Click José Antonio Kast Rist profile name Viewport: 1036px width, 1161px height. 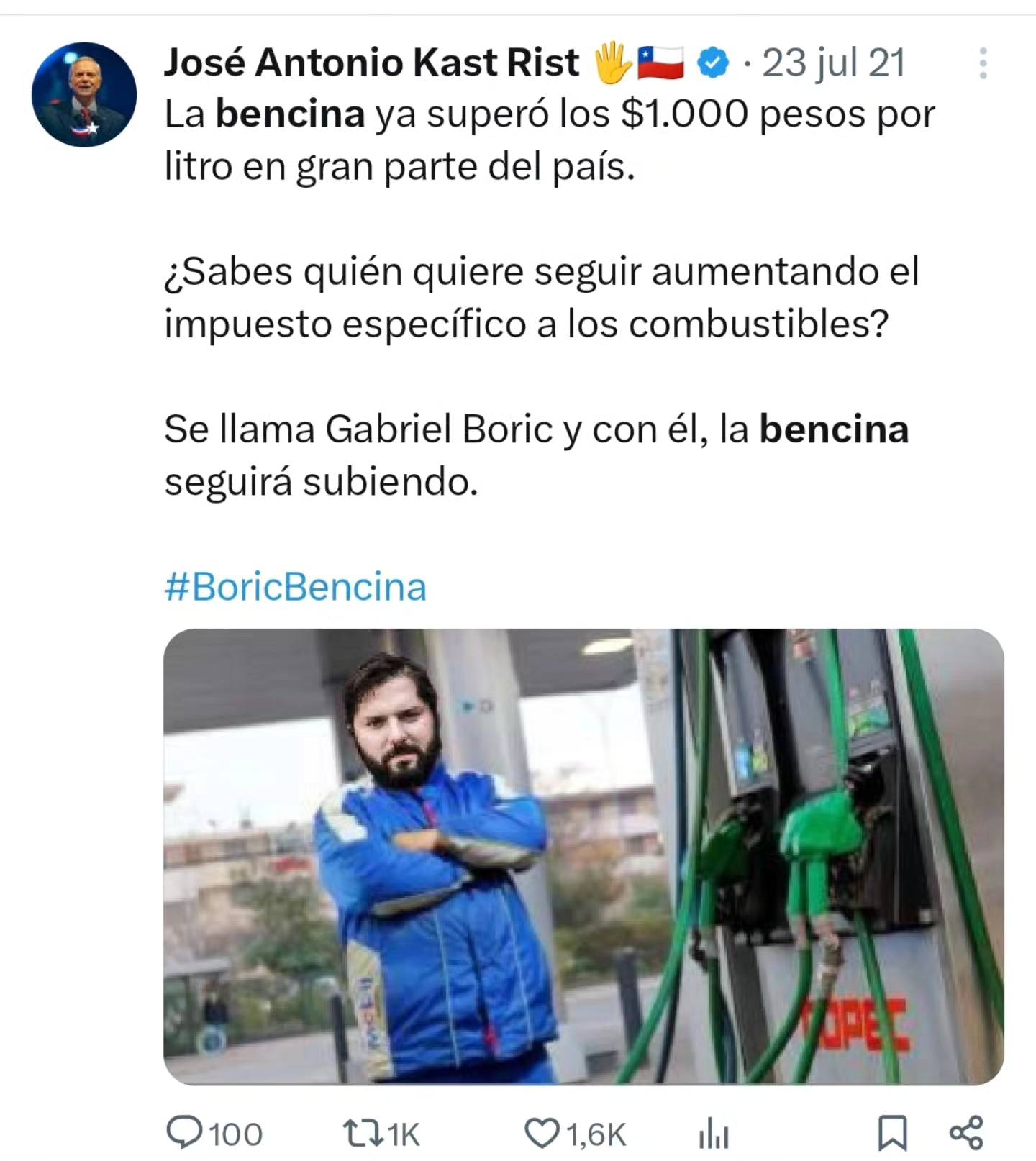coord(371,62)
